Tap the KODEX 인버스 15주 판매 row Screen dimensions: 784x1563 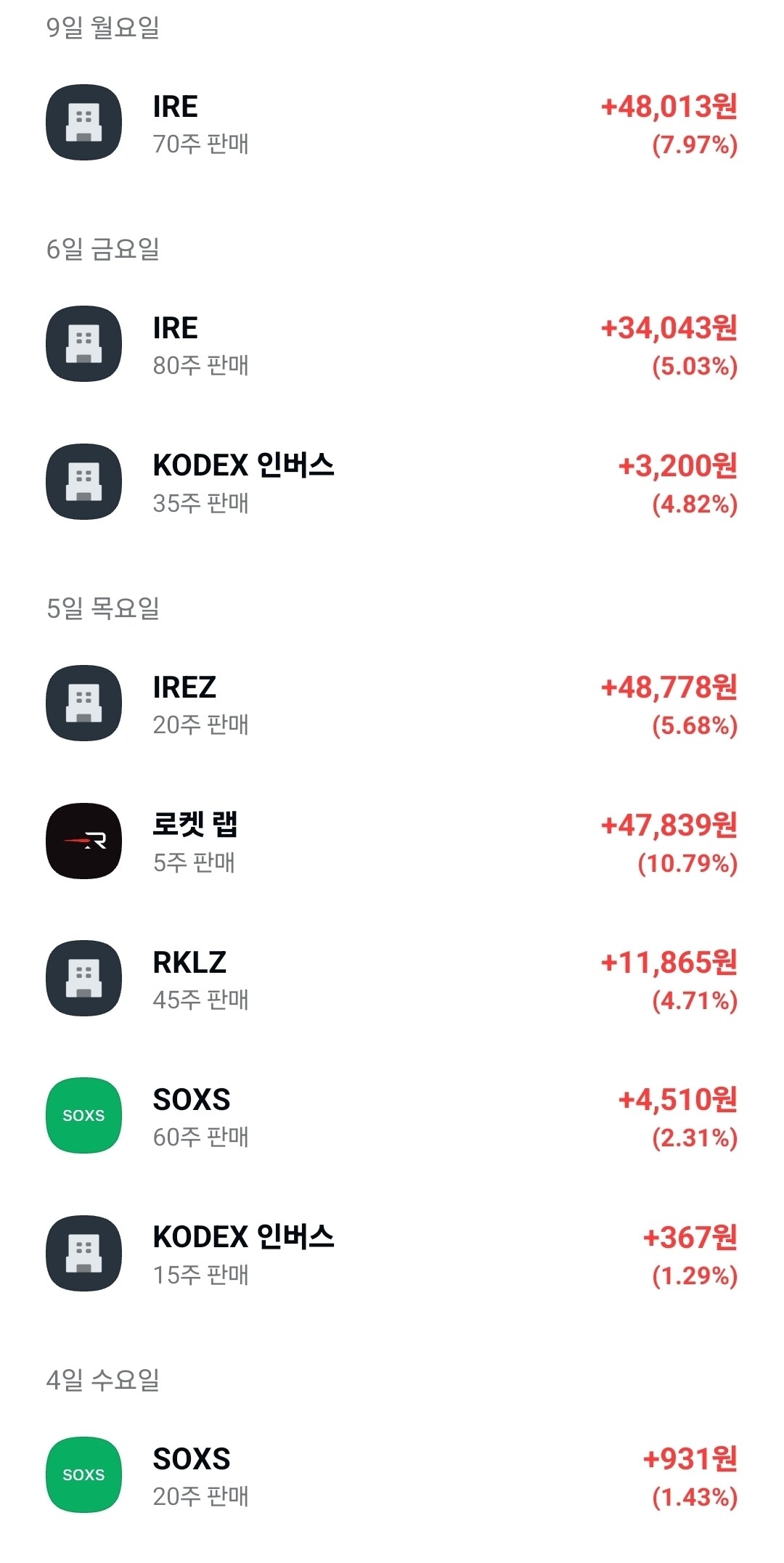point(392,1254)
